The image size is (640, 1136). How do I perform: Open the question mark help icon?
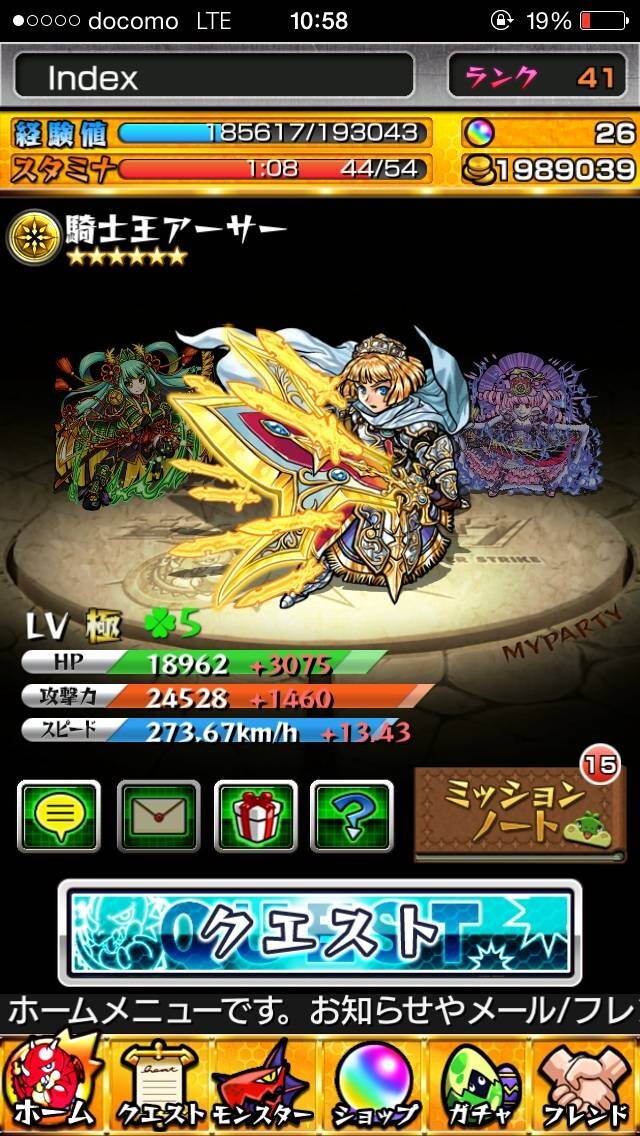click(x=352, y=816)
